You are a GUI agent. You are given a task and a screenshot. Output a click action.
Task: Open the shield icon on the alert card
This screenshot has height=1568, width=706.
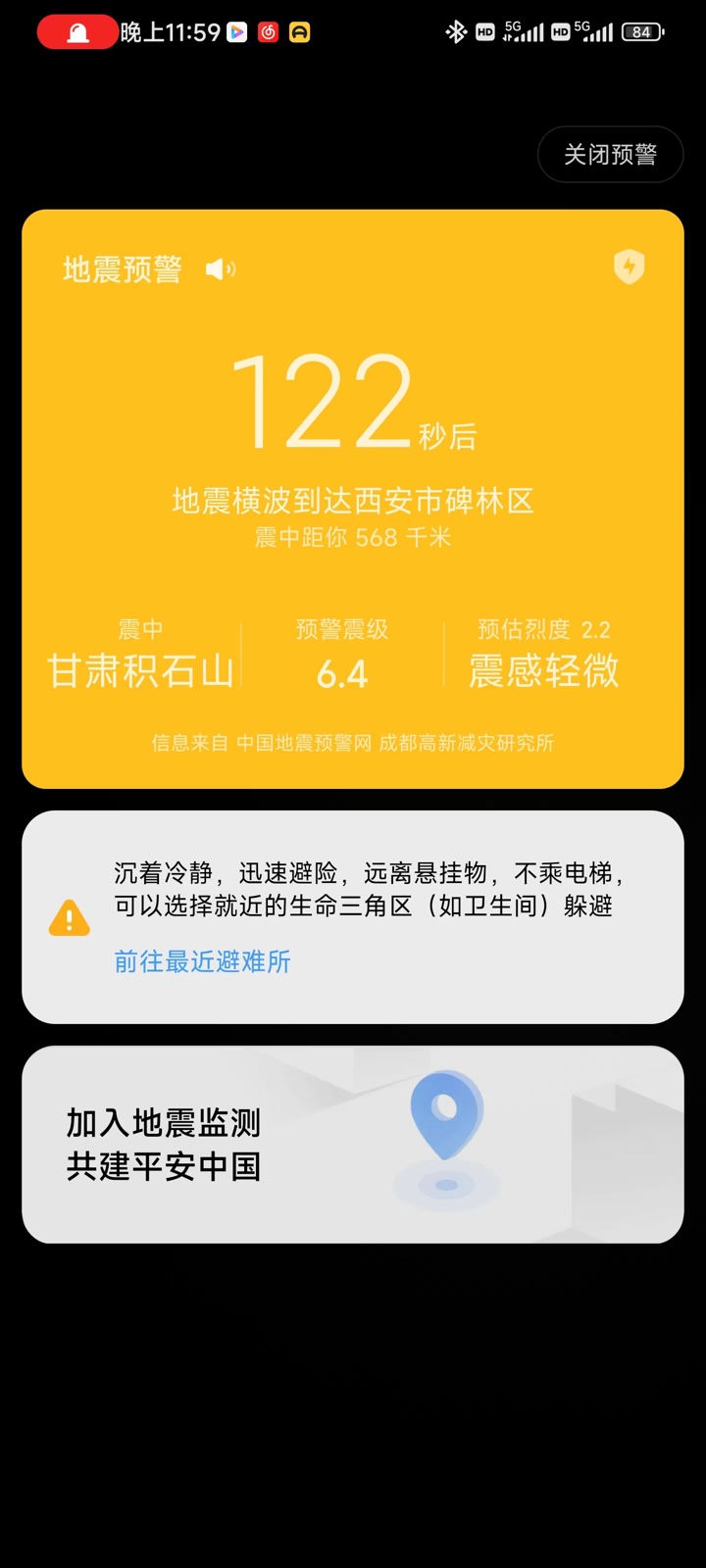coord(629,267)
